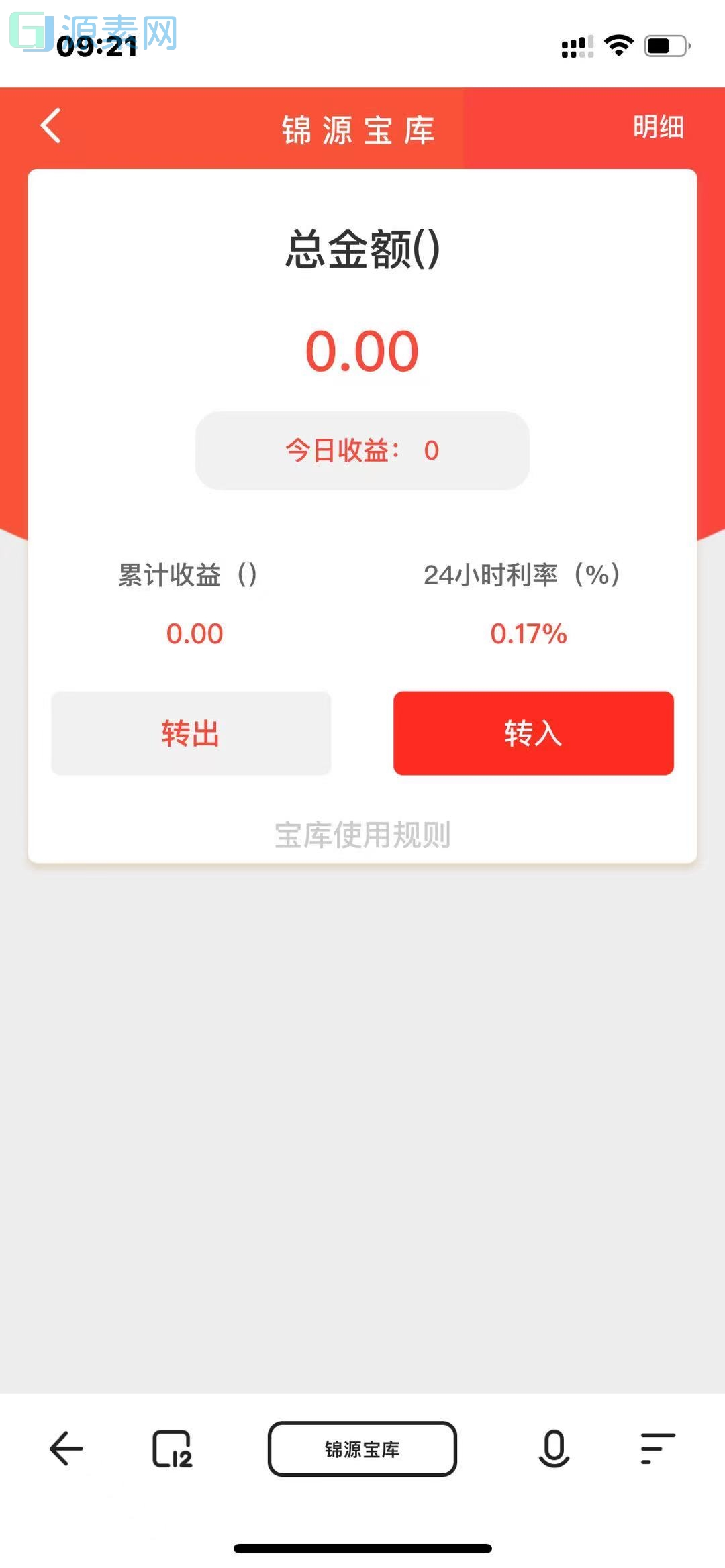Activate the microphone icon in bottom bar
Viewport: 725px width, 1568px height.
[552, 1449]
